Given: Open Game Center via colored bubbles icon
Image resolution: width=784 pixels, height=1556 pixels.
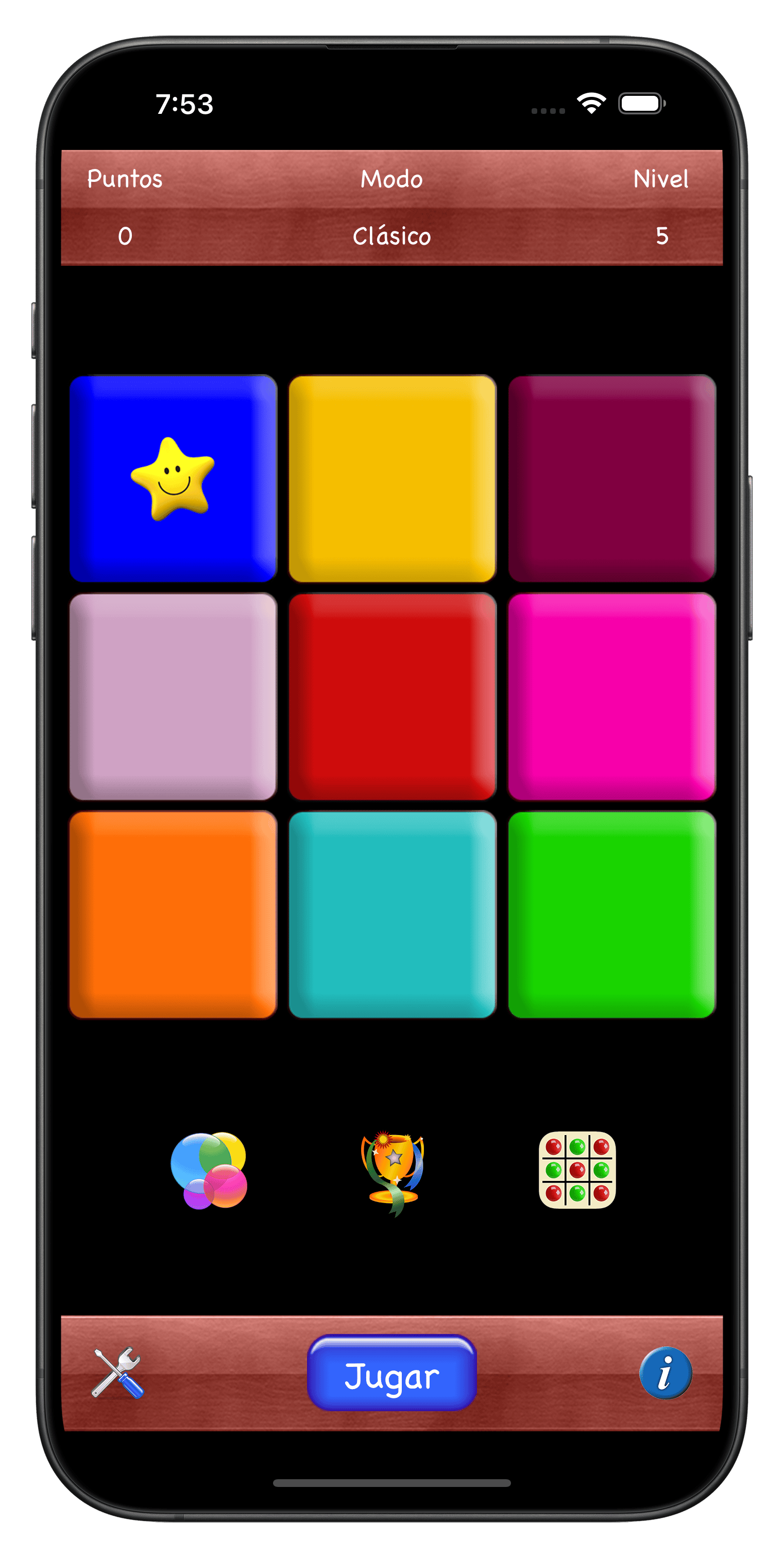Looking at the screenshot, I should tap(209, 1170).
